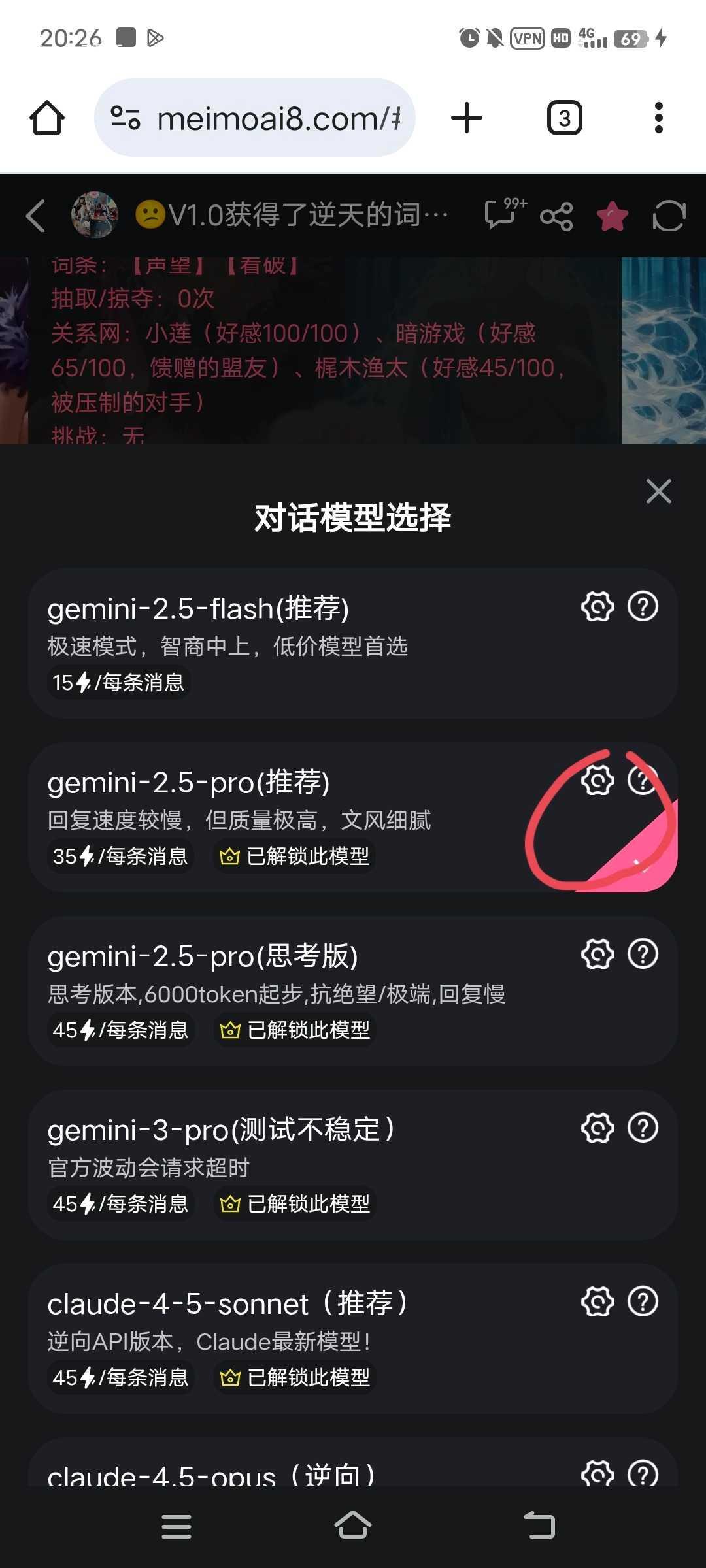Pick the gemini-3-pro(测试不稳定) model
Screen dimensions: 706x1568
click(x=261, y=1164)
